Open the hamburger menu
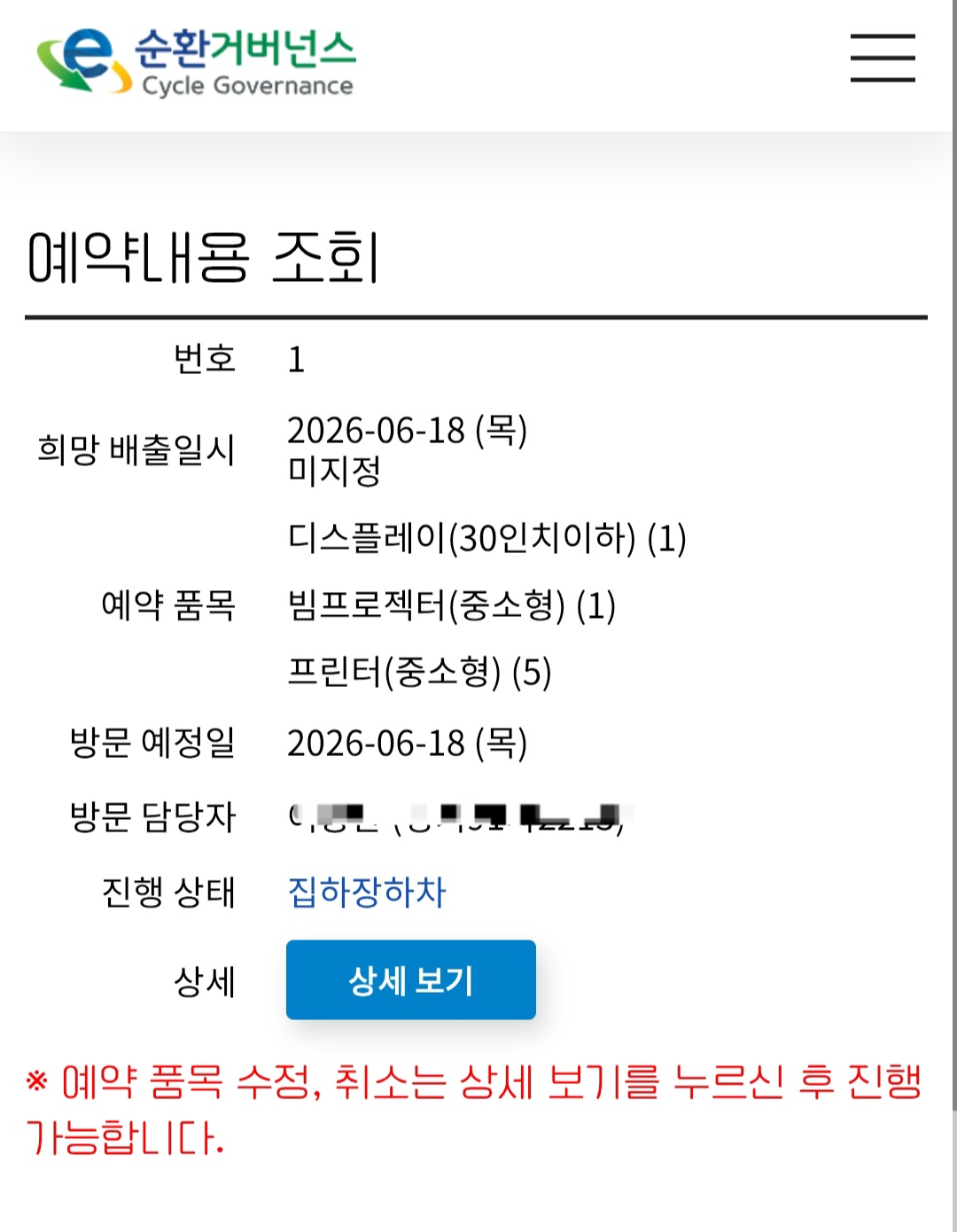The height and width of the screenshot is (1232, 957). (x=883, y=58)
